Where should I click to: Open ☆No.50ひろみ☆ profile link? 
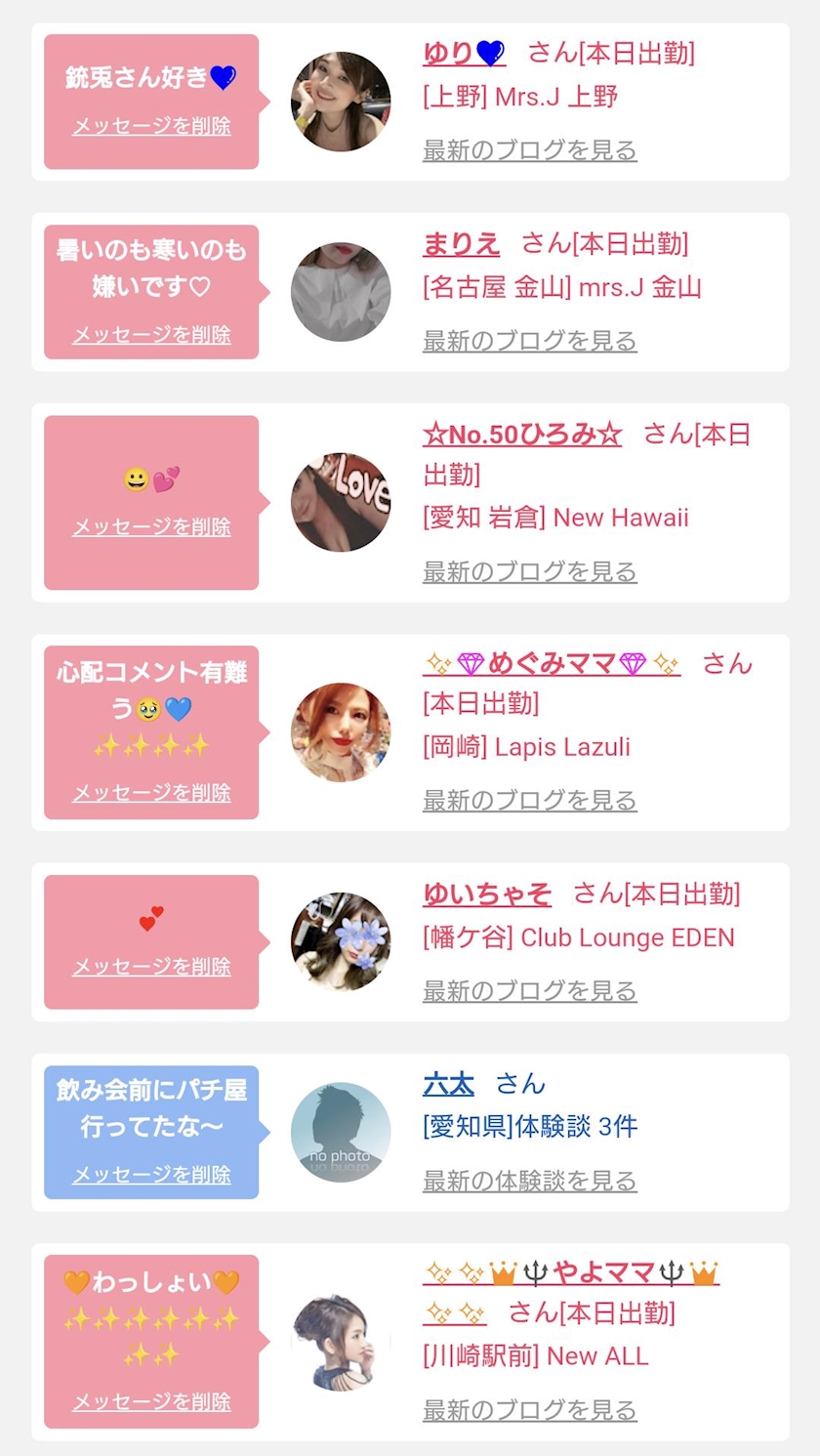[x=521, y=435]
